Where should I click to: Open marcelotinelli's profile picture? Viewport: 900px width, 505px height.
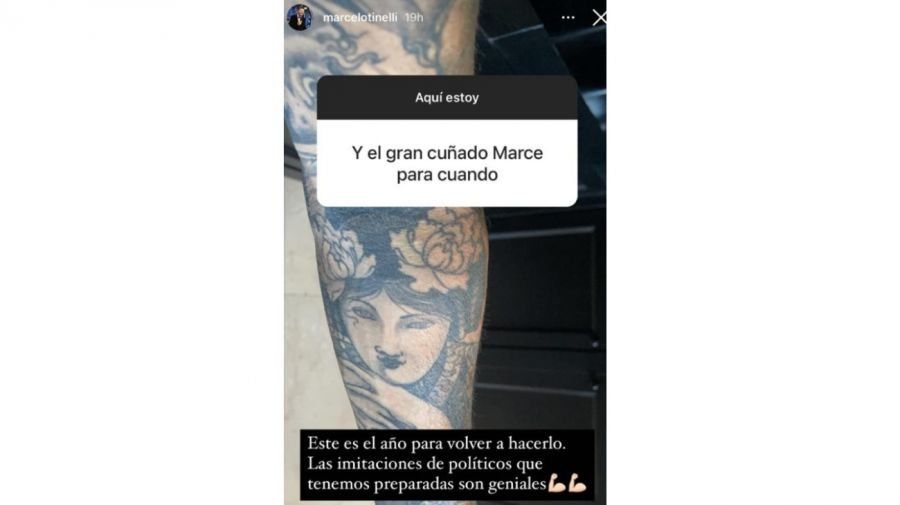point(300,17)
